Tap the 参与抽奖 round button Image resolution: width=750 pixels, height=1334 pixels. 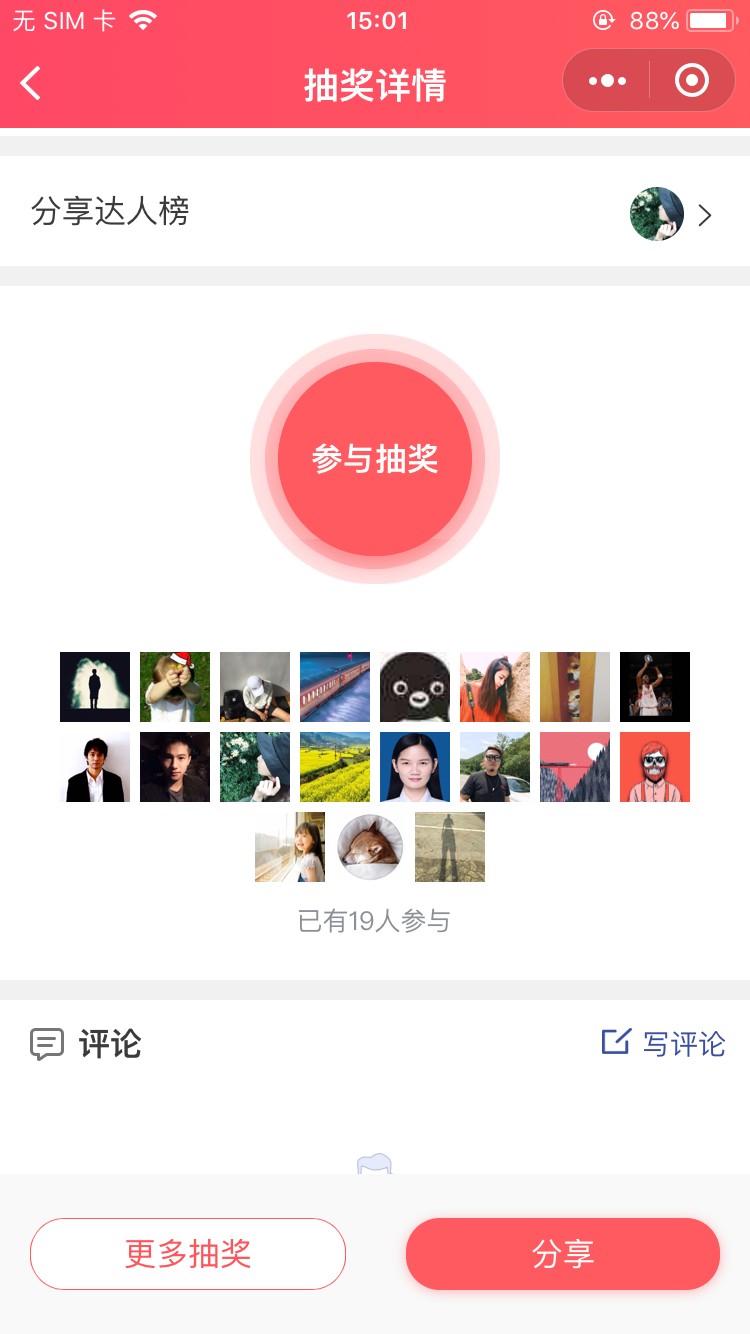[375, 459]
